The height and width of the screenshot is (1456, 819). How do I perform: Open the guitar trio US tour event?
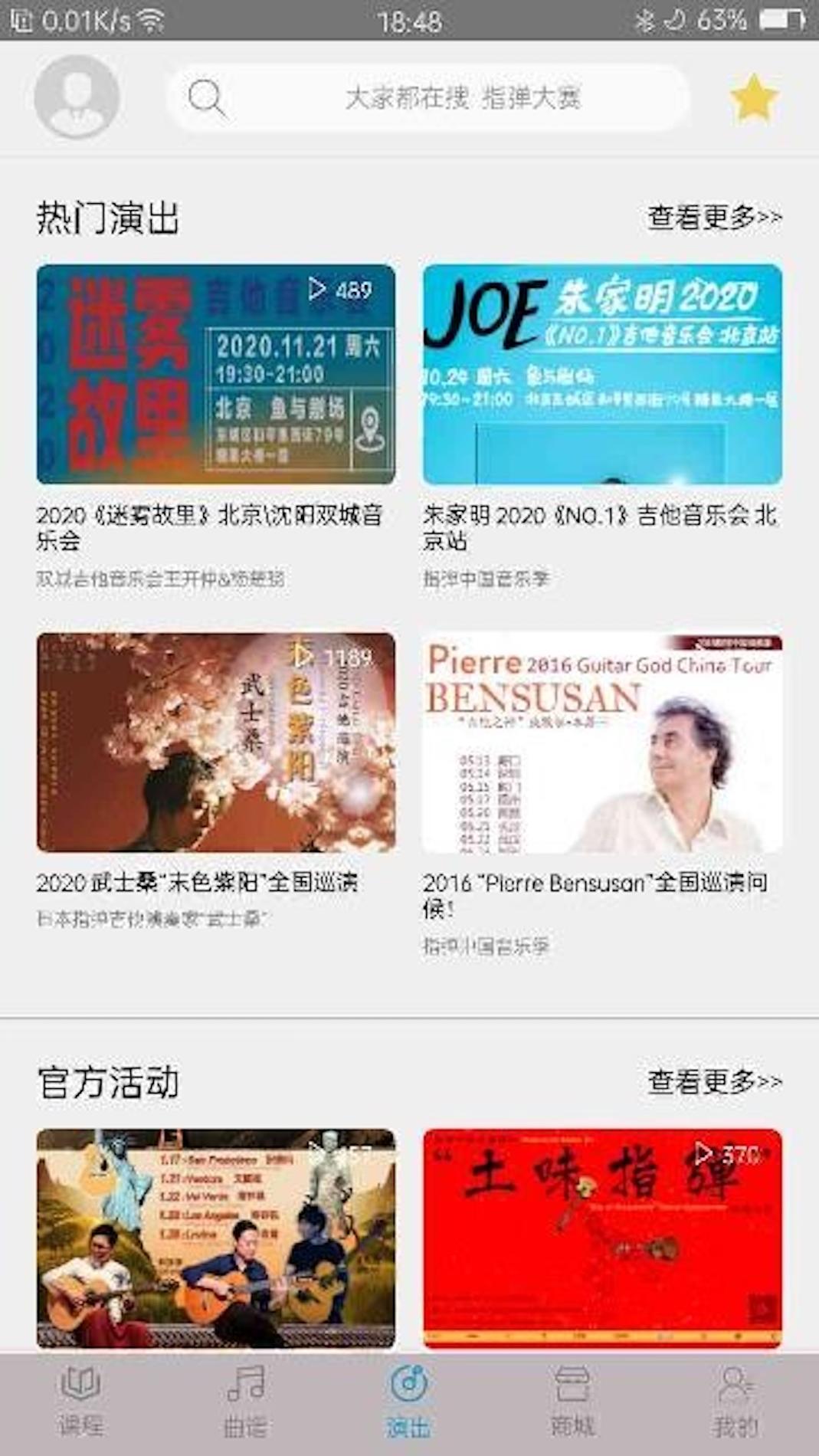216,1238
